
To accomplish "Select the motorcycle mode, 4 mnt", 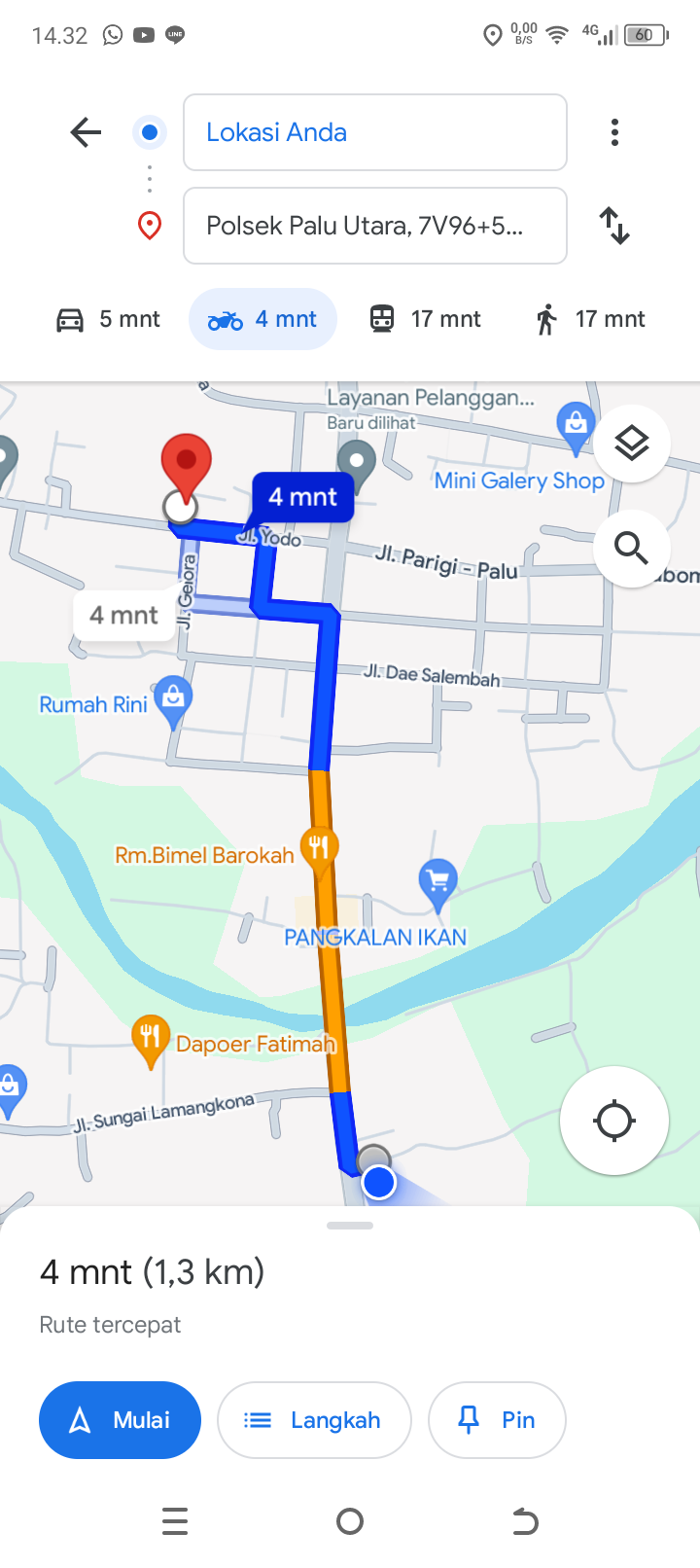I will click(x=262, y=319).
